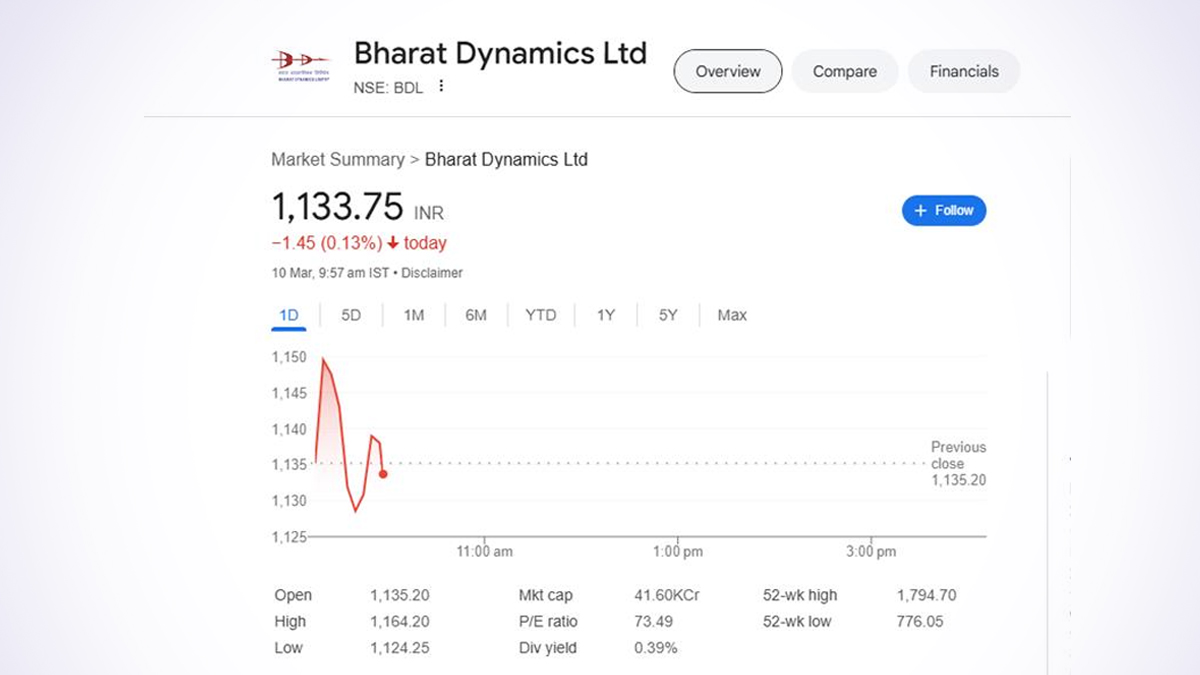Open the Disclaimer link
This screenshot has height=675, width=1200.
click(432, 272)
